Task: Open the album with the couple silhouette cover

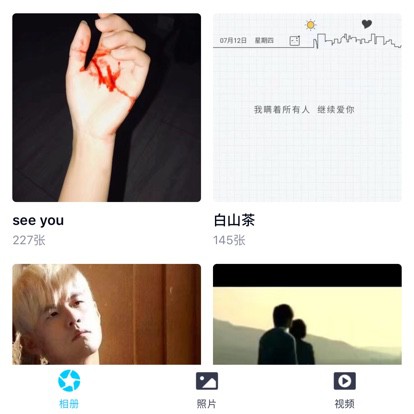Action: tap(307, 314)
